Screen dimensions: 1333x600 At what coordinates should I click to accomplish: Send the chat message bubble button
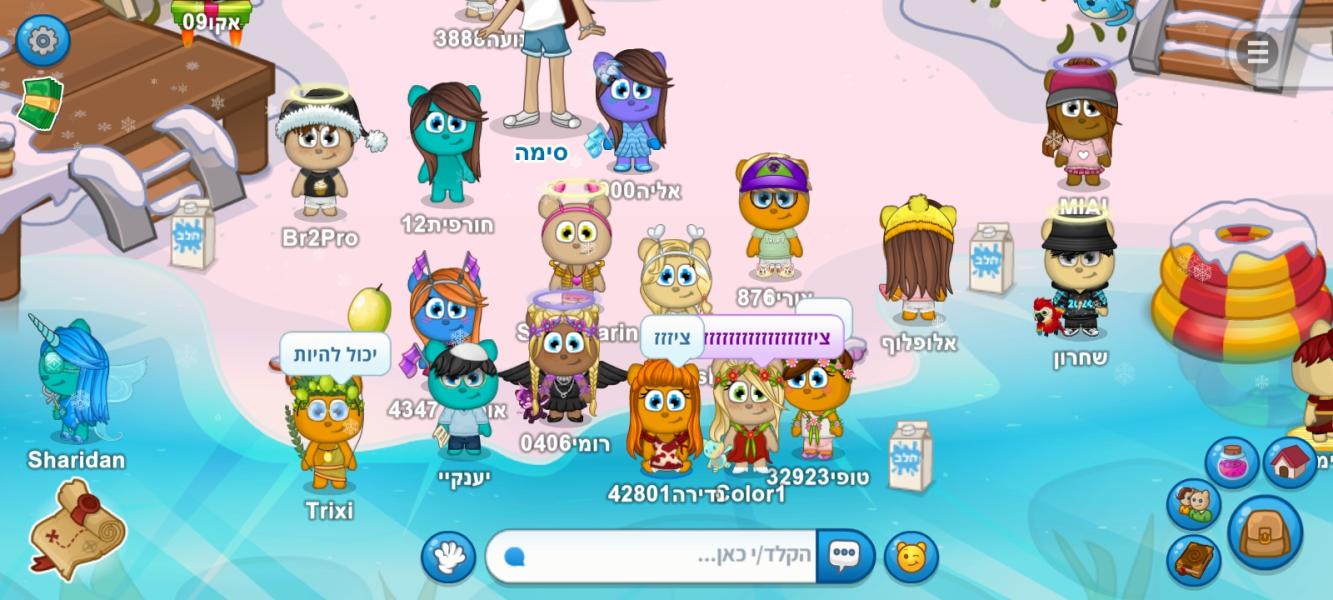tap(845, 556)
